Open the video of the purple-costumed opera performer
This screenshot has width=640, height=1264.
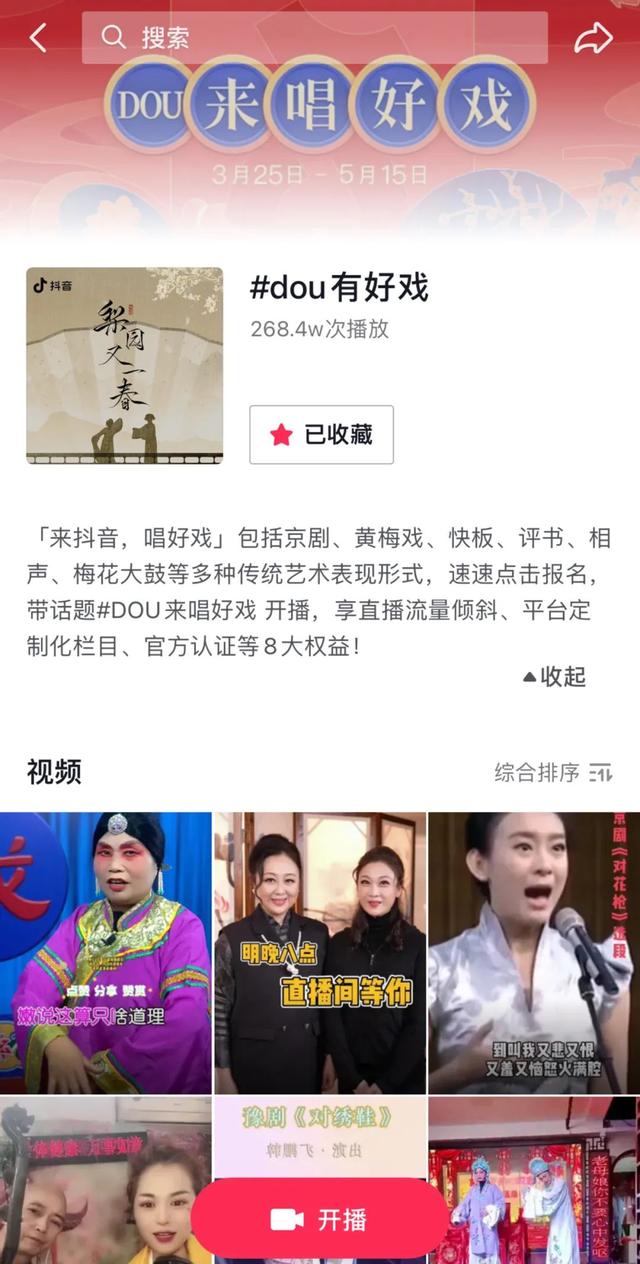[106, 952]
